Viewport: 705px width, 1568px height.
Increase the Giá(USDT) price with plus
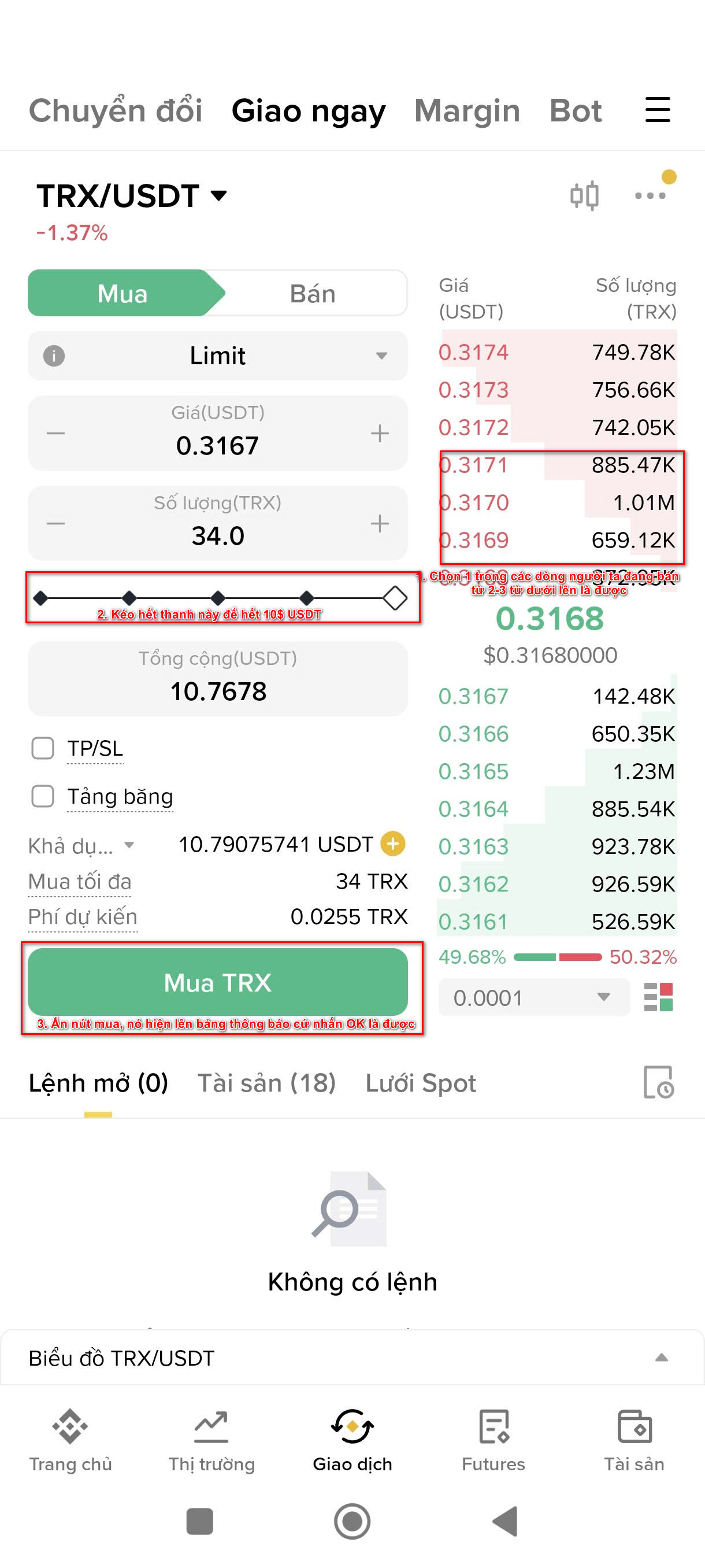point(380,434)
